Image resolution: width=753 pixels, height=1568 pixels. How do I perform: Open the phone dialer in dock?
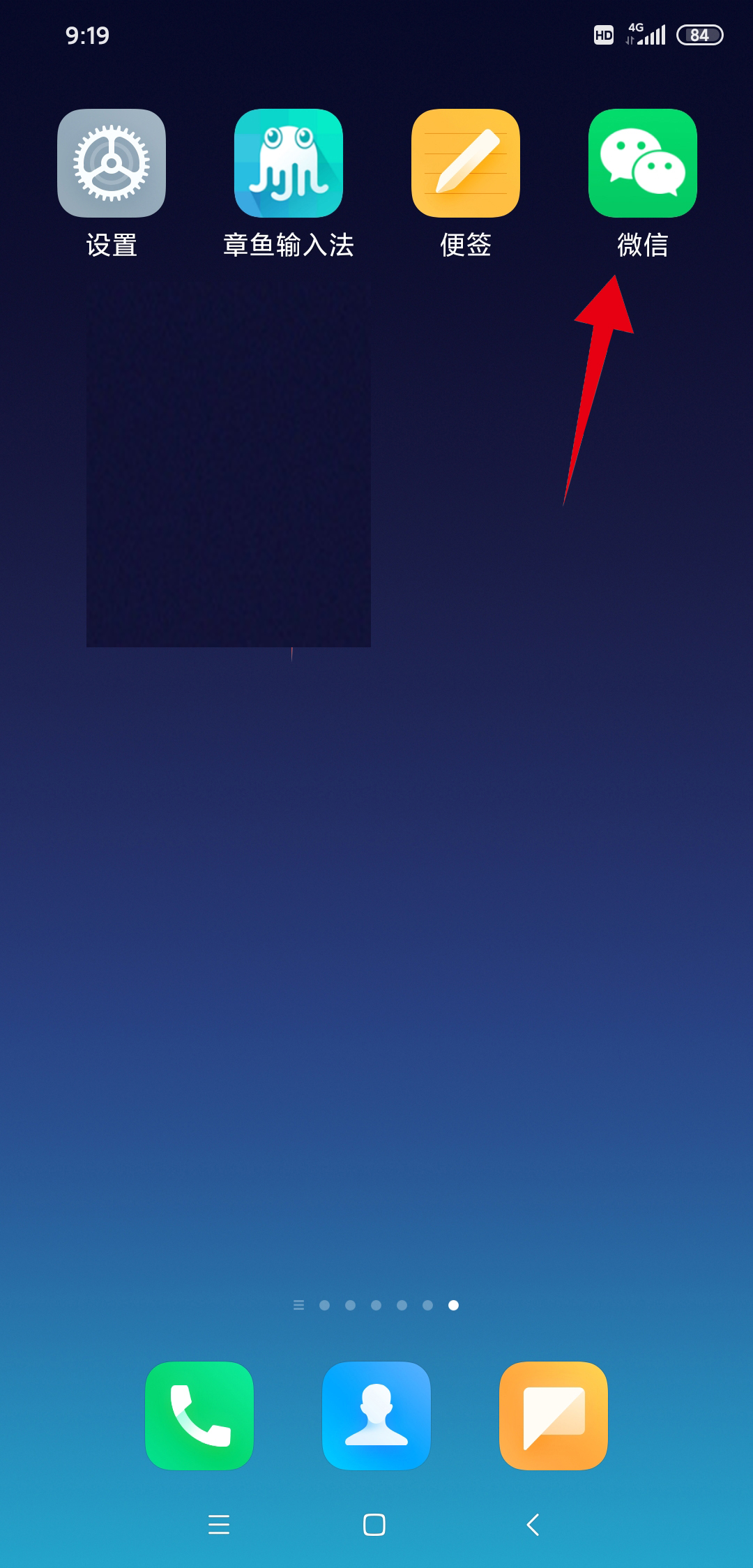pos(199,1415)
